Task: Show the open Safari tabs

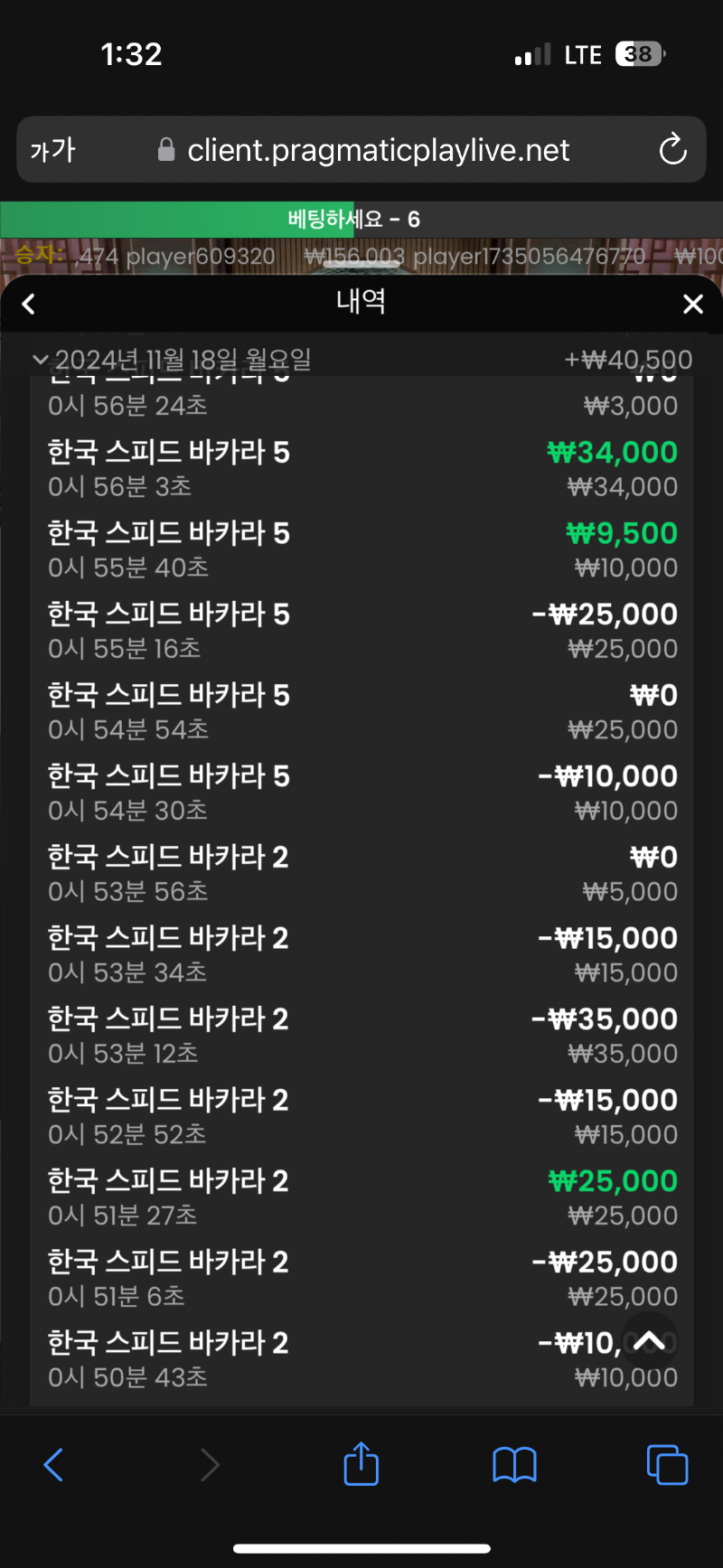Action: point(667,1464)
